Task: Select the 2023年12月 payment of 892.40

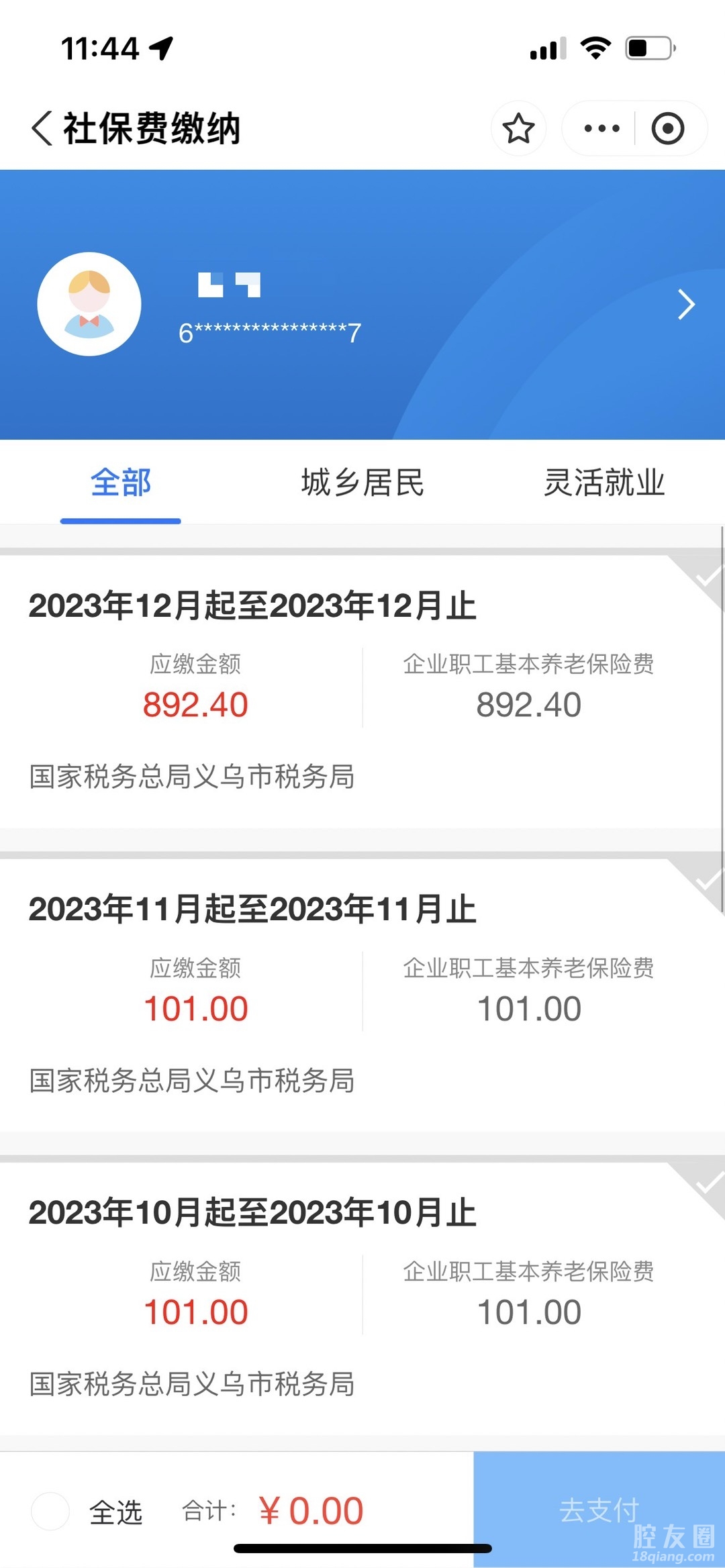Action: pyautogui.click(x=362, y=691)
